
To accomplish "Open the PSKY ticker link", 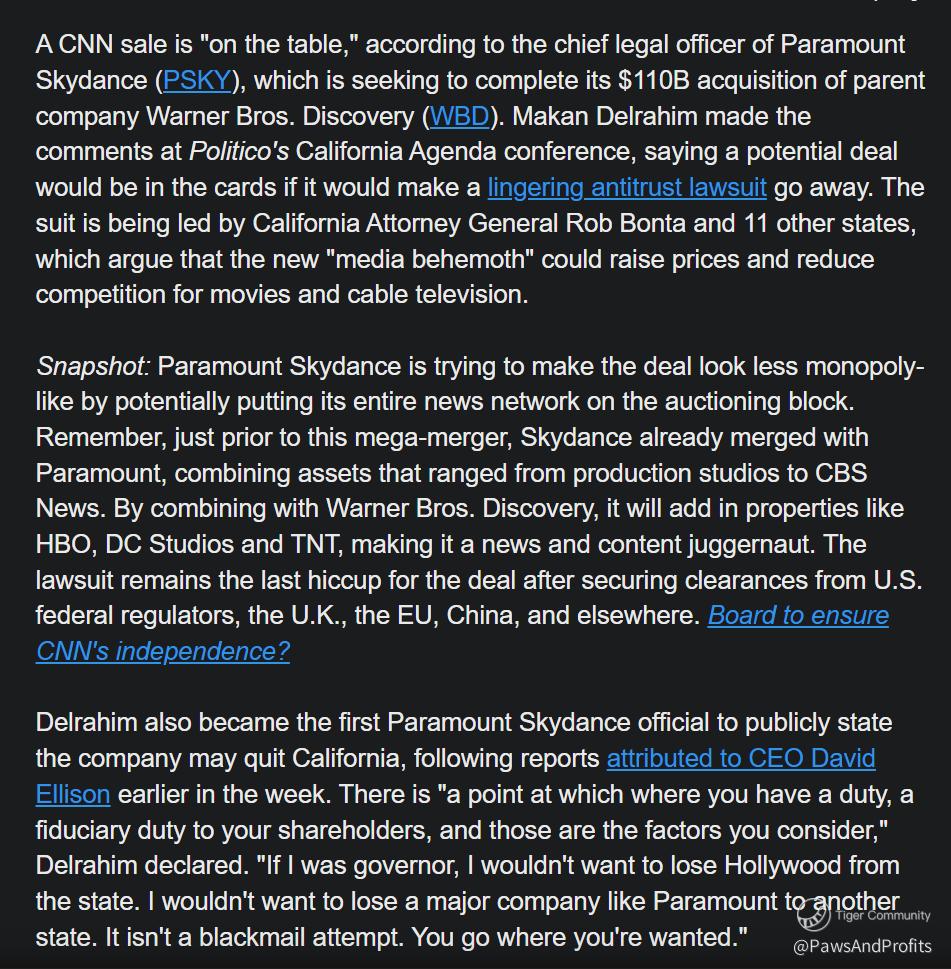I will [x=197, y=80].
